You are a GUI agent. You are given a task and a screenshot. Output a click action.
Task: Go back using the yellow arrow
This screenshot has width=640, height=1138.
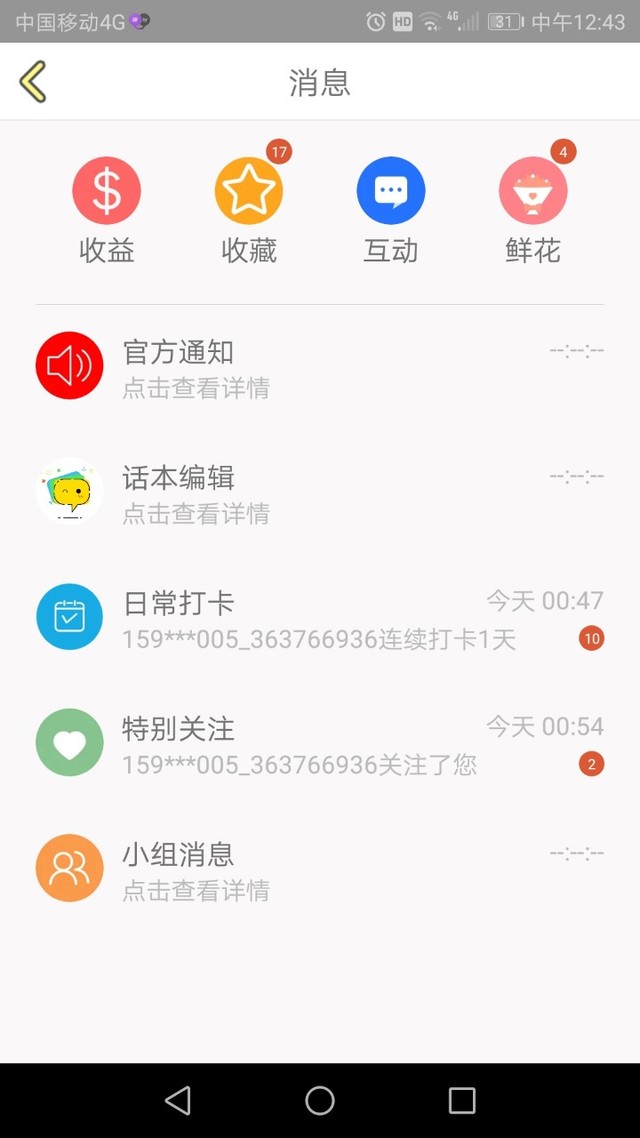(x=33, y=81)
